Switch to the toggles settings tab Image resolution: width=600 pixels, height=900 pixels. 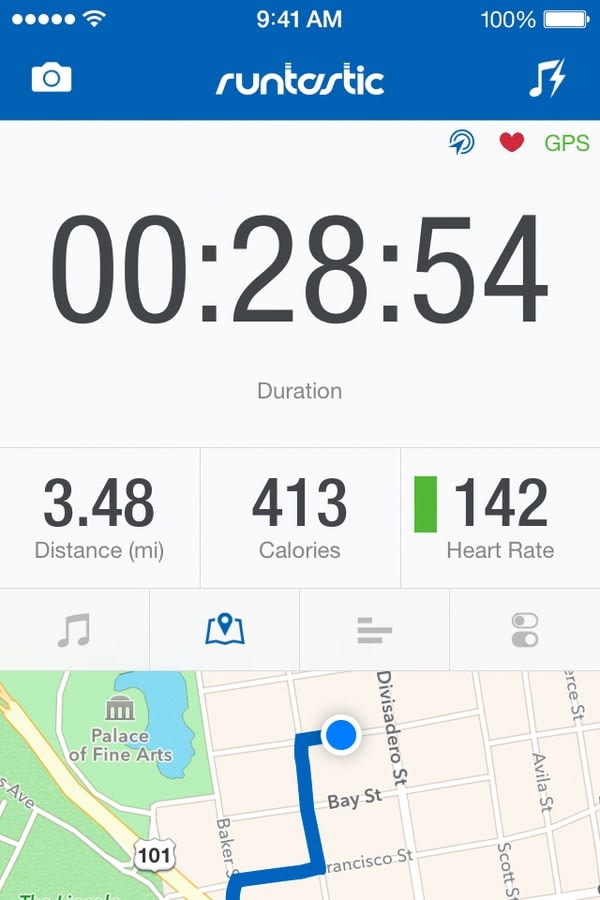[525, 630]
